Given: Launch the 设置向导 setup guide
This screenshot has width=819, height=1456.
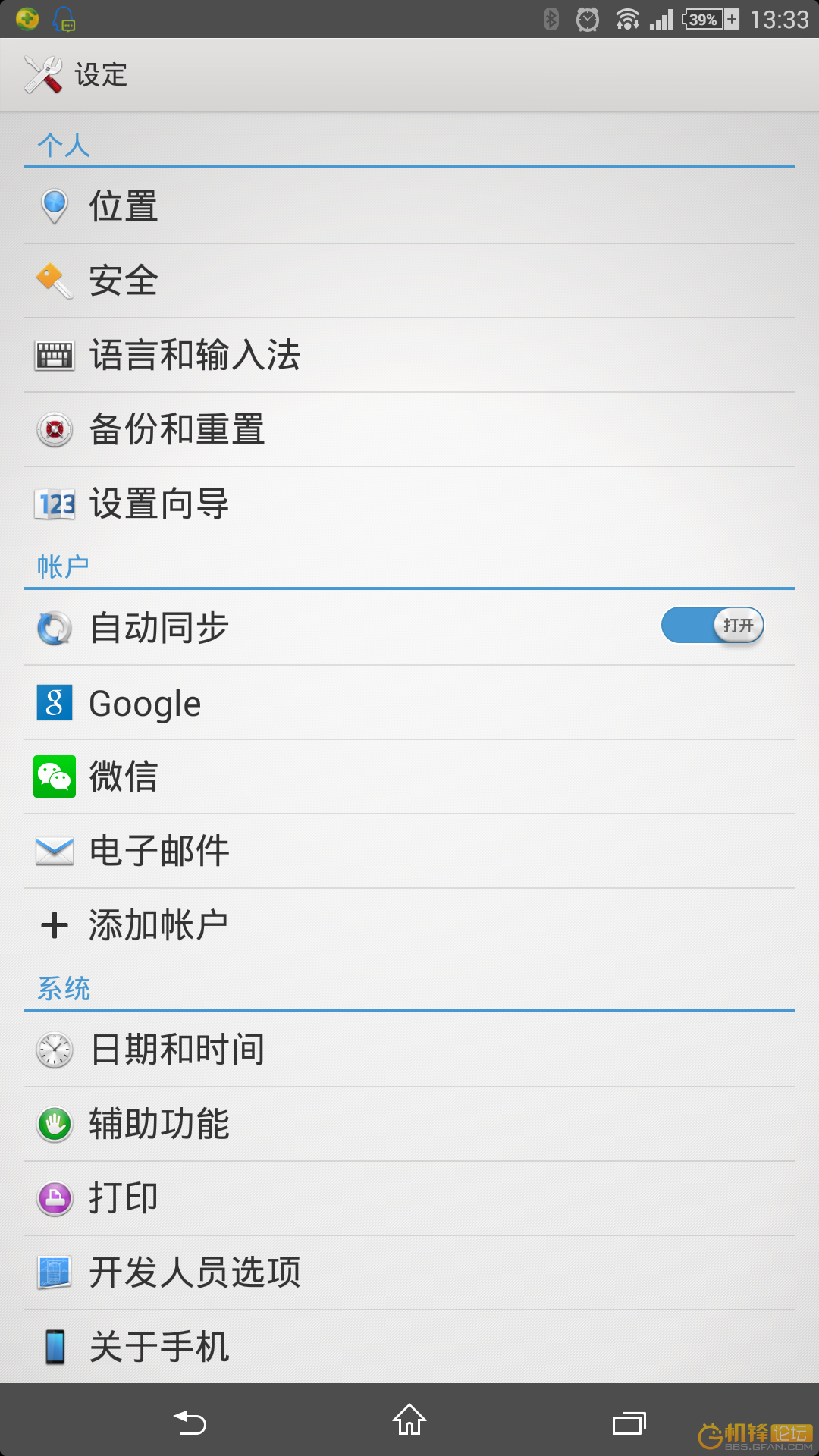Looking at the screenshot, I should pyautogui.click(x=409, y=504).
